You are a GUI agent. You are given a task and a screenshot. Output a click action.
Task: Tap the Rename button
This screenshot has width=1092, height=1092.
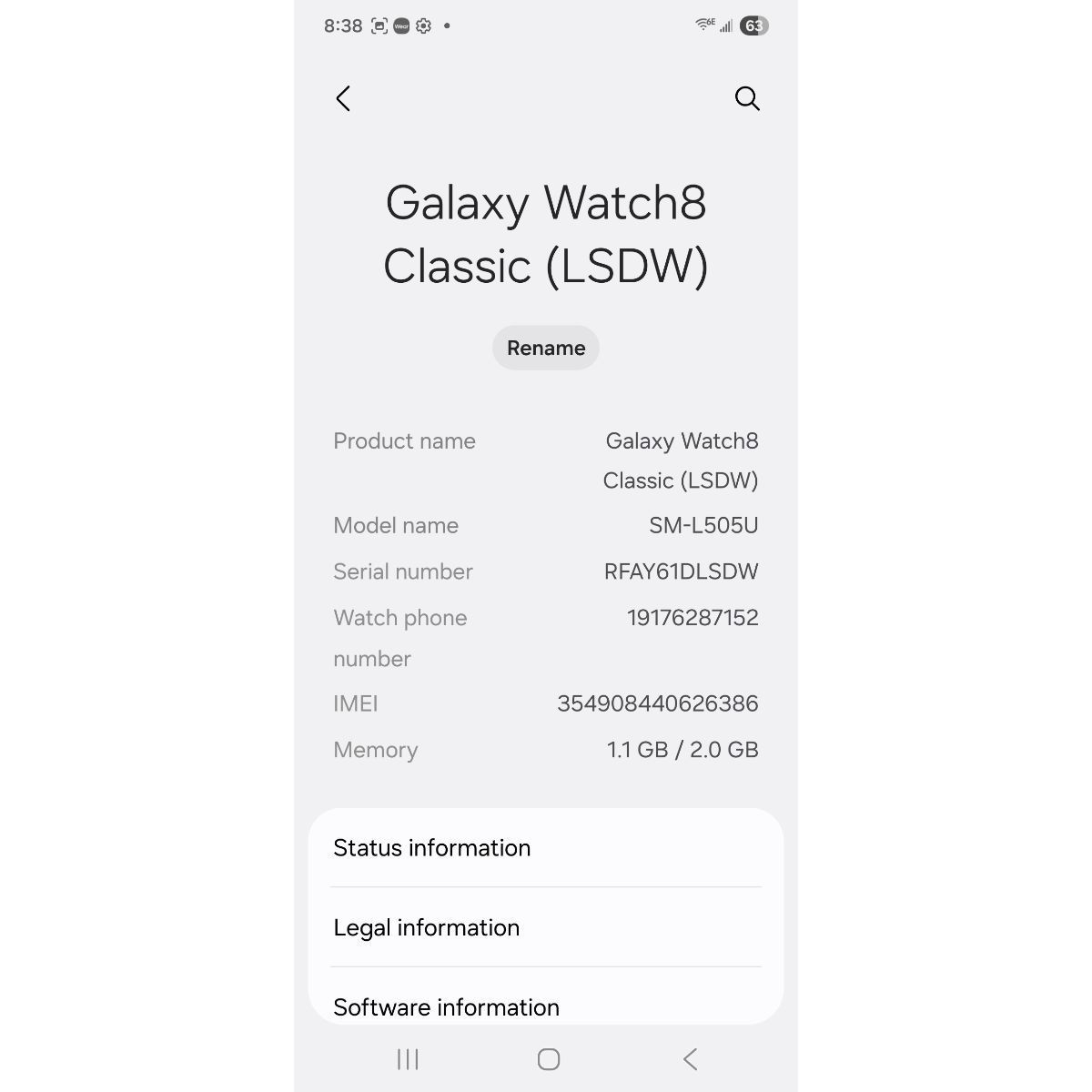546,348
